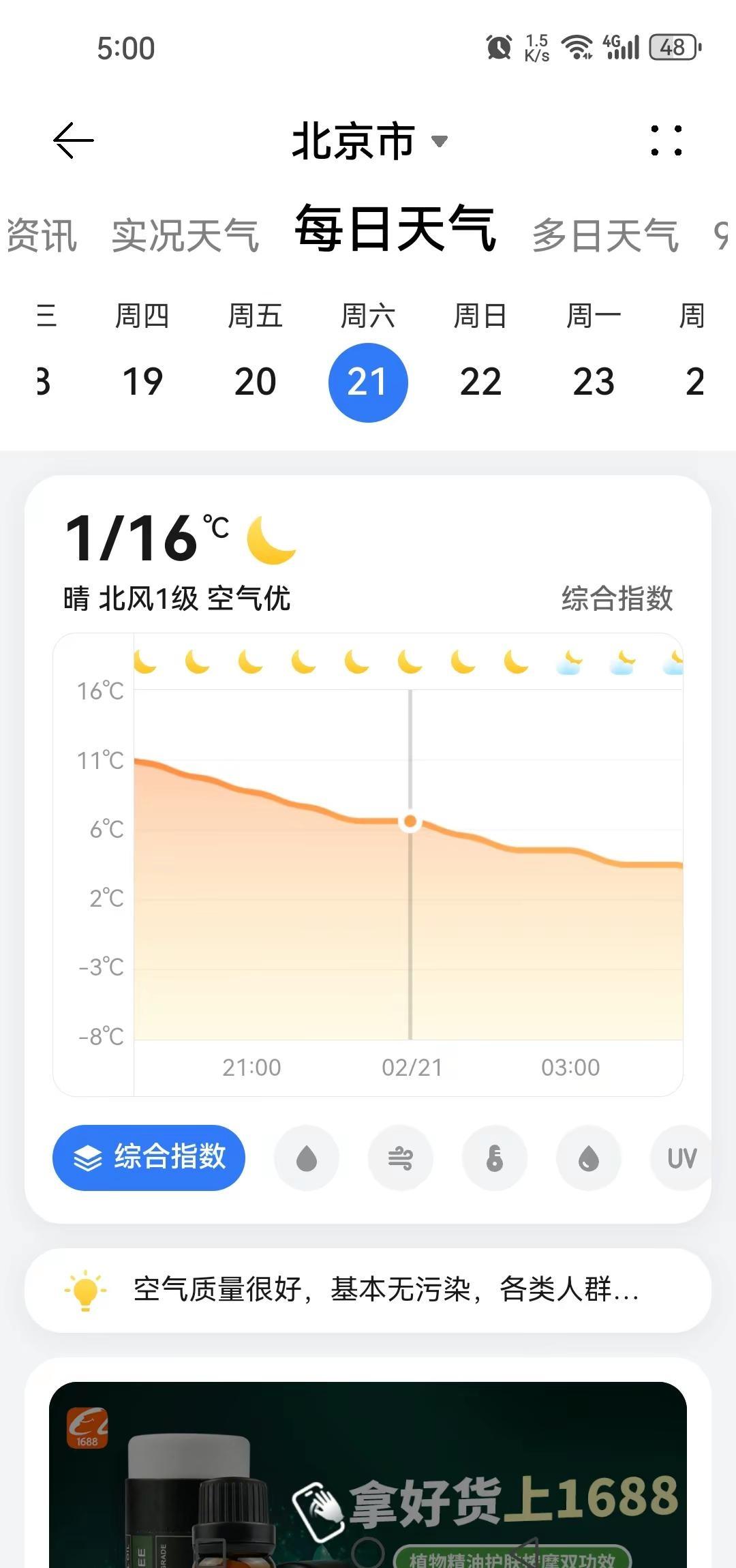Select the precipitation droplet icon
The width and height of the screenshot is (736, 1568).
[x=306, y=1158]
